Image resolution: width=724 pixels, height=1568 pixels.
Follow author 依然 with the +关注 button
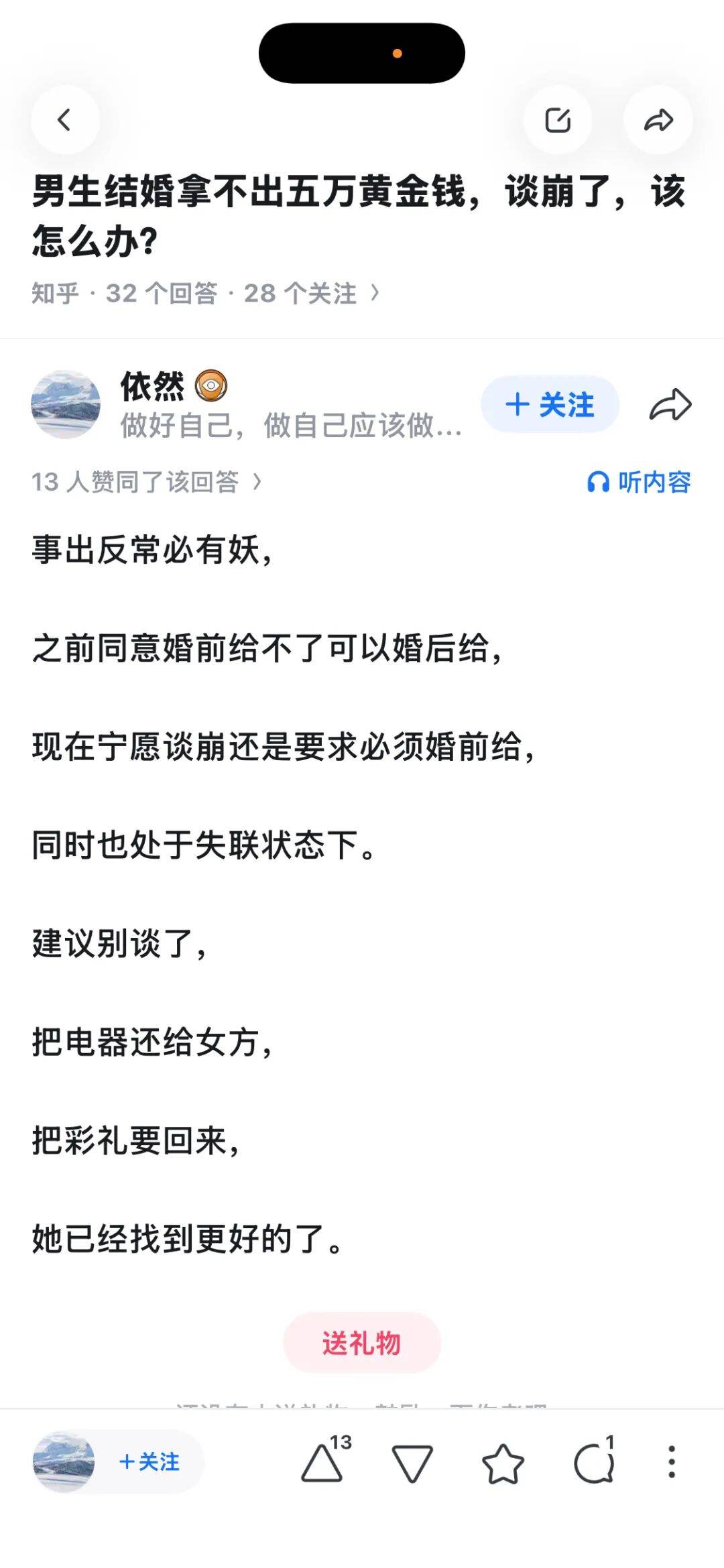click(x=550, y=405)
